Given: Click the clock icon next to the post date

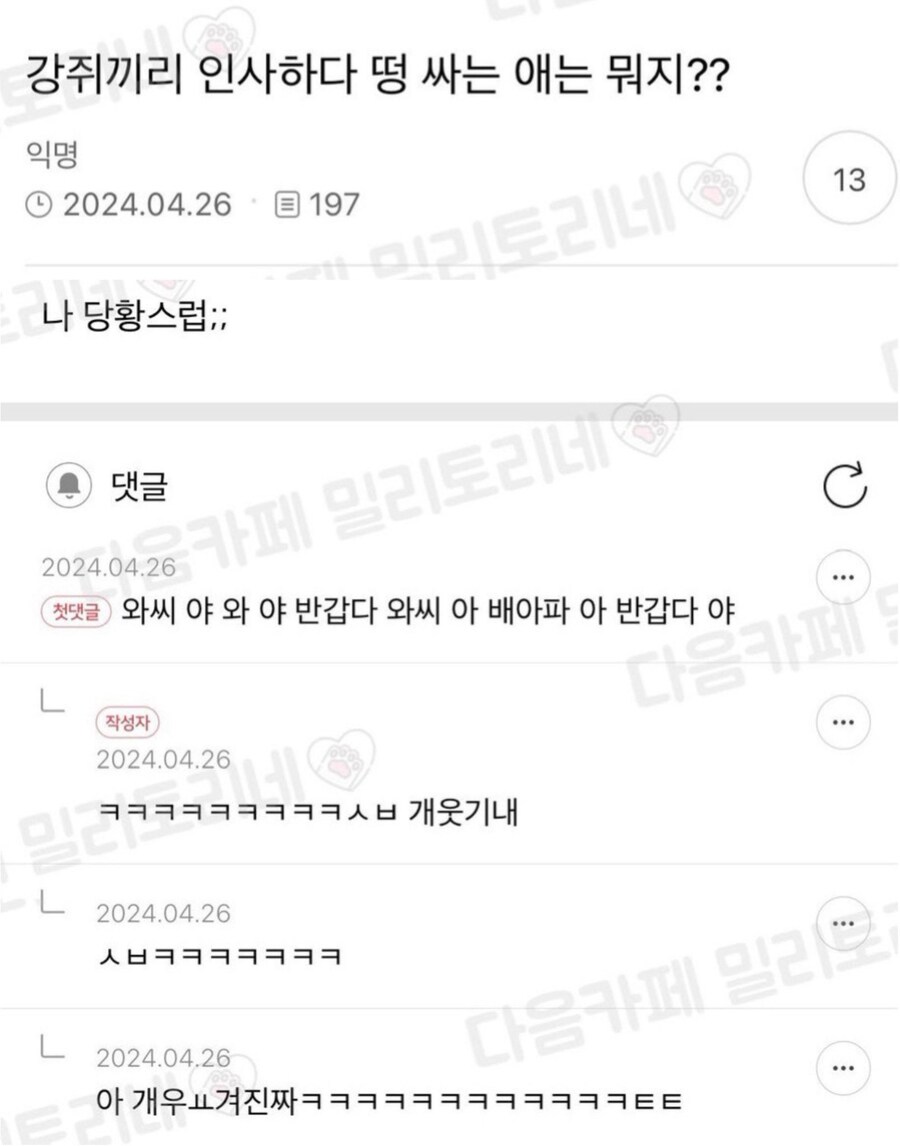Looking at the screenshot, I should point(40,203).
